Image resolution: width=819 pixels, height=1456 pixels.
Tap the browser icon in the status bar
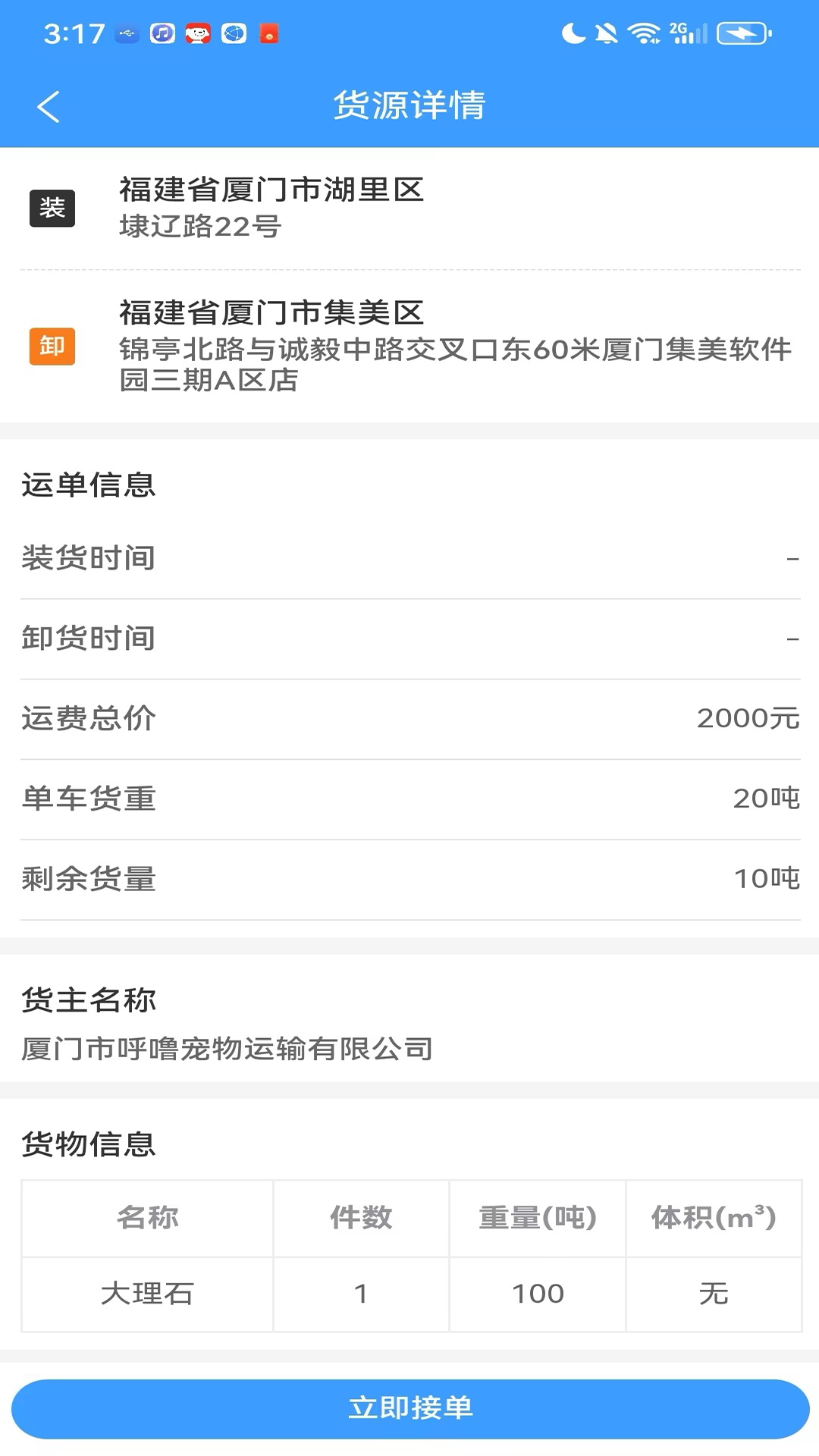coord(234,34)
